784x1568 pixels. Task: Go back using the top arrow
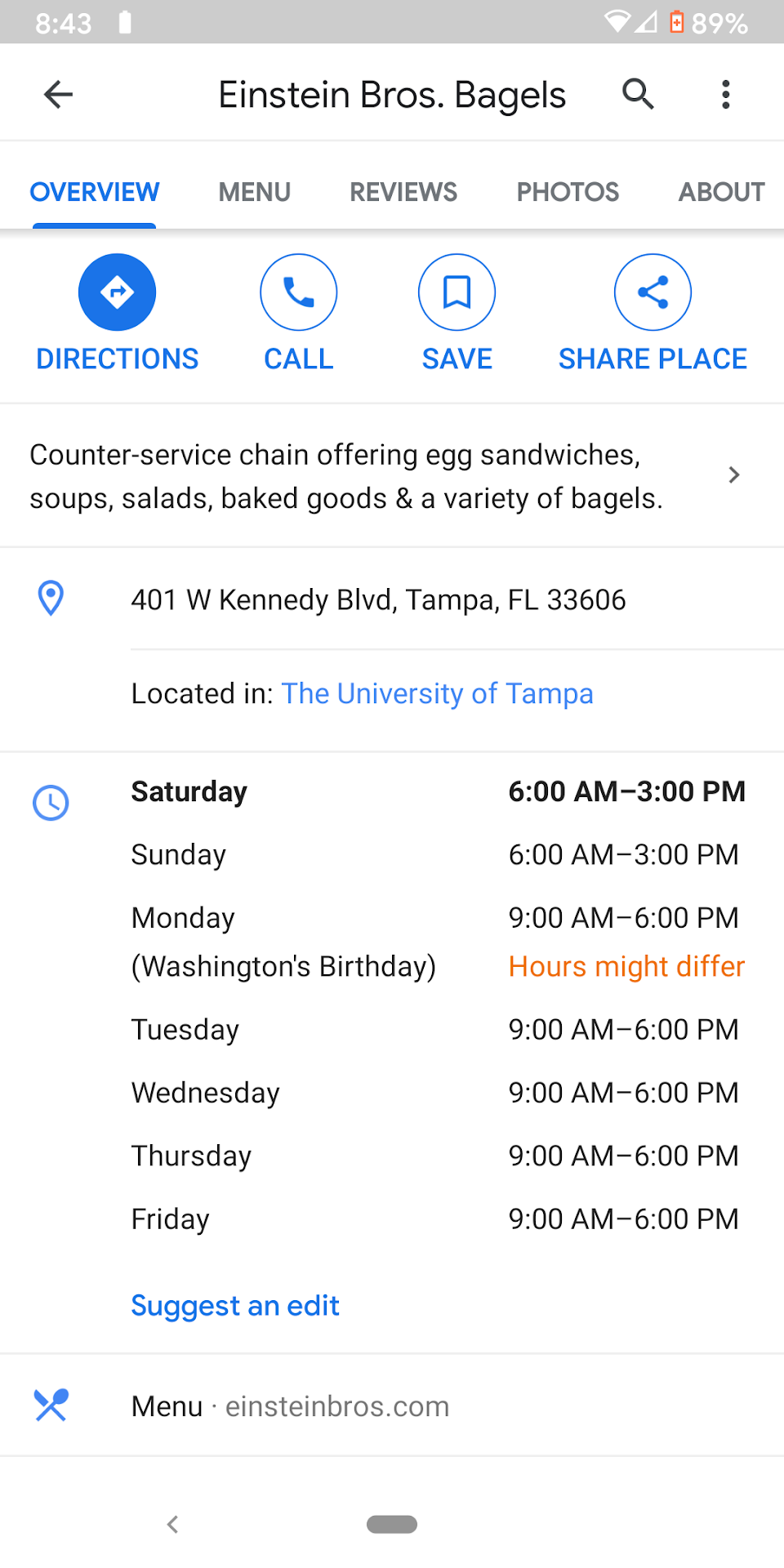58,95
